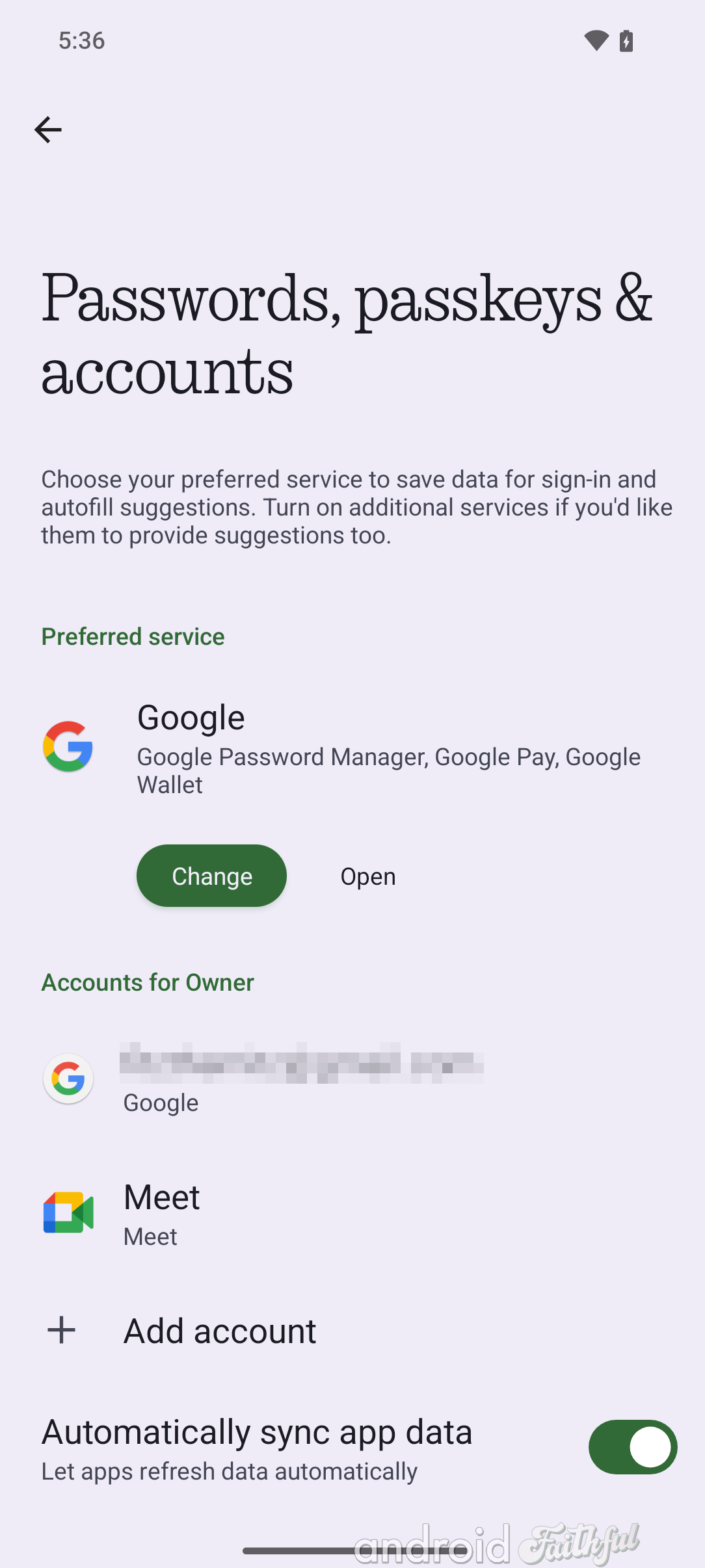Open the Google preferred service entry
This screenshot has width=705, height=1568.
coord(352,748)
